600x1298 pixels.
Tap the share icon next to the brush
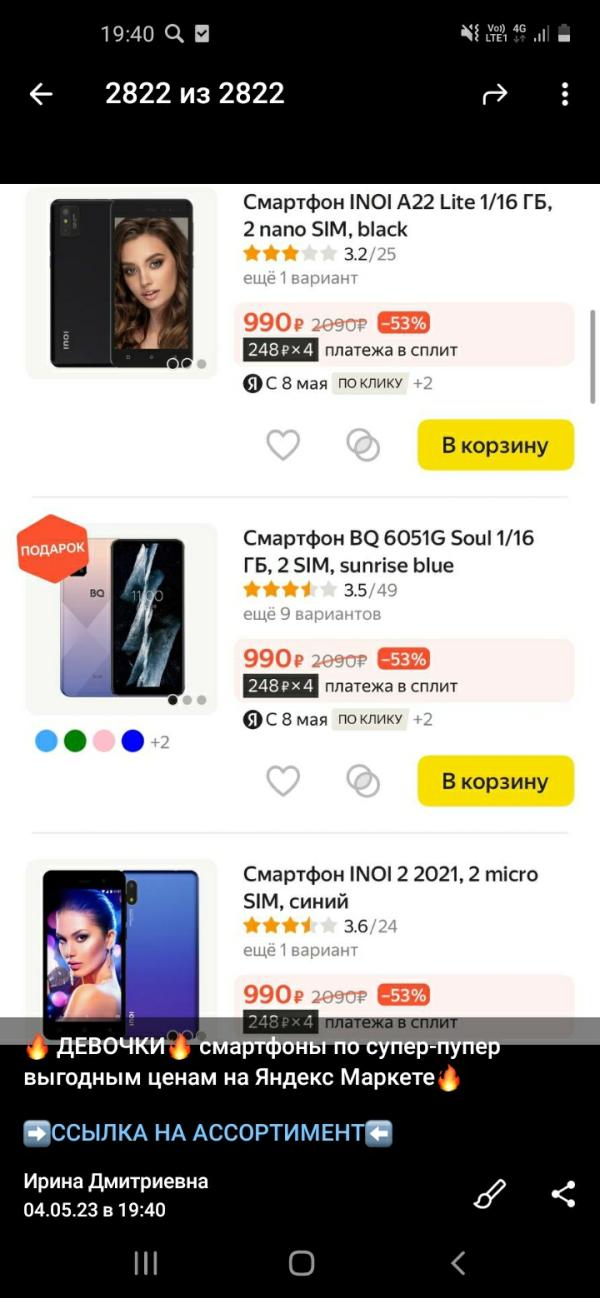[x=564, y=1194]
